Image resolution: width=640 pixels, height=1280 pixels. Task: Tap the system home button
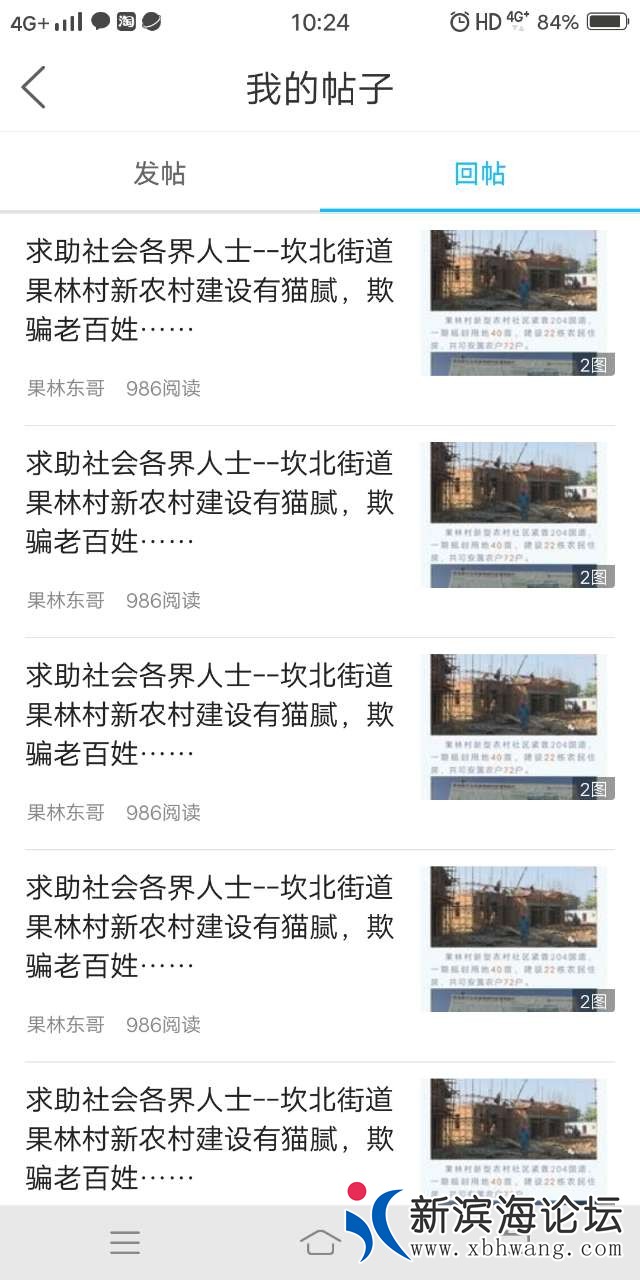click(320, 1242)
